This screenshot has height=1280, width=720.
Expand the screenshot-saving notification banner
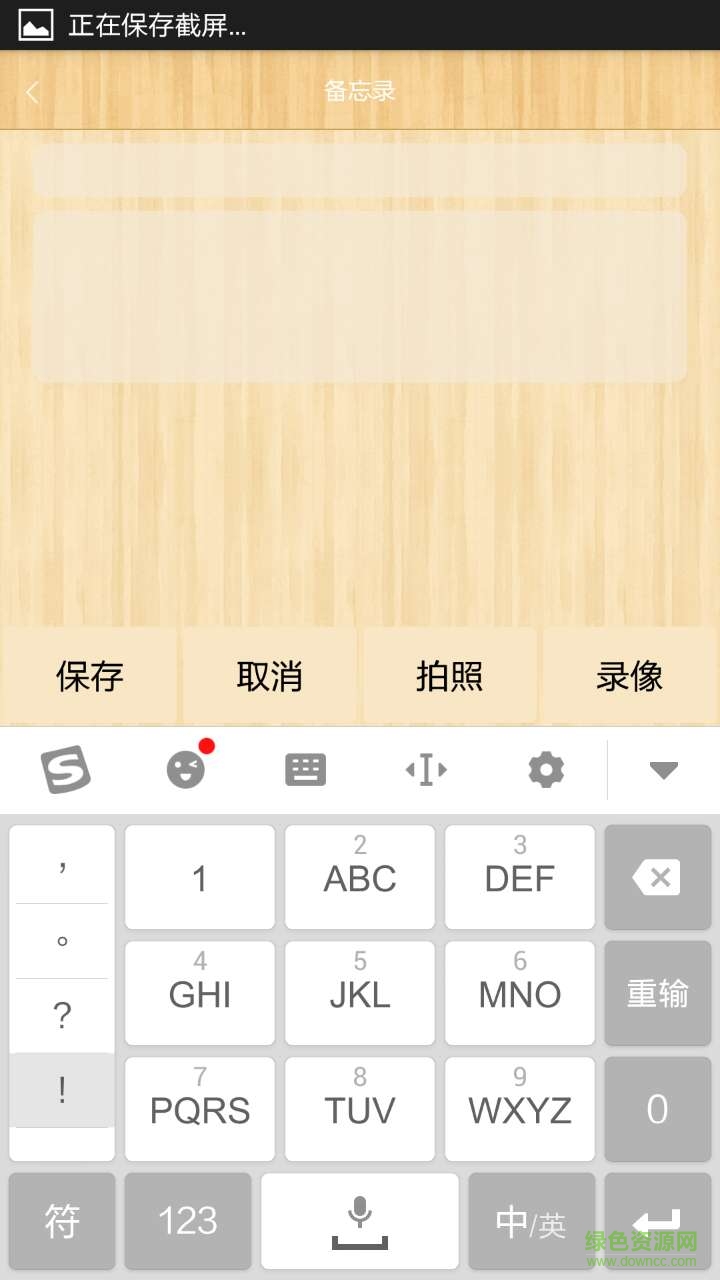coord(360,26)
